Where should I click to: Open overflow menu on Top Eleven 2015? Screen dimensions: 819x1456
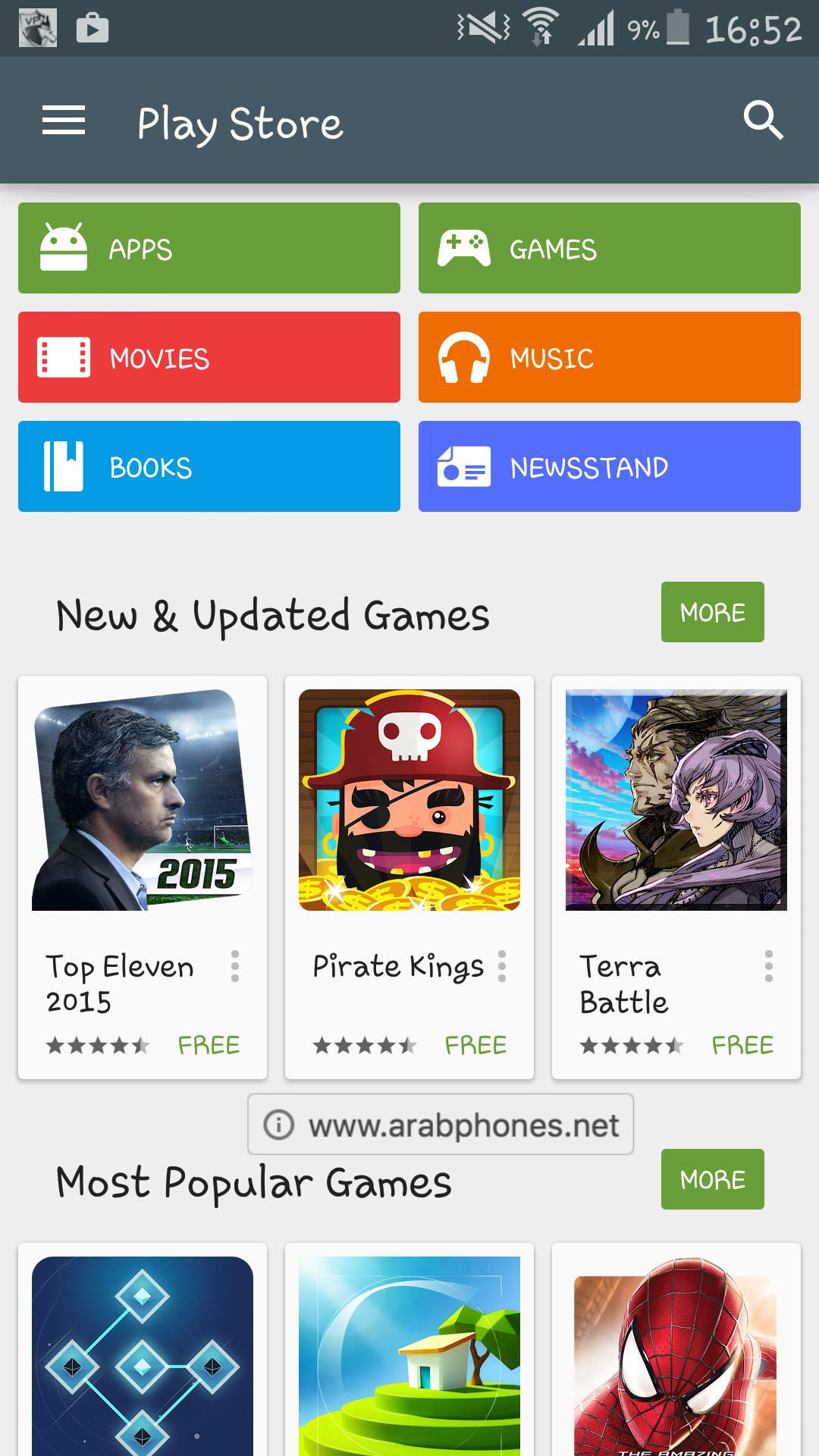pyautogui.click(x=235, y=967)
